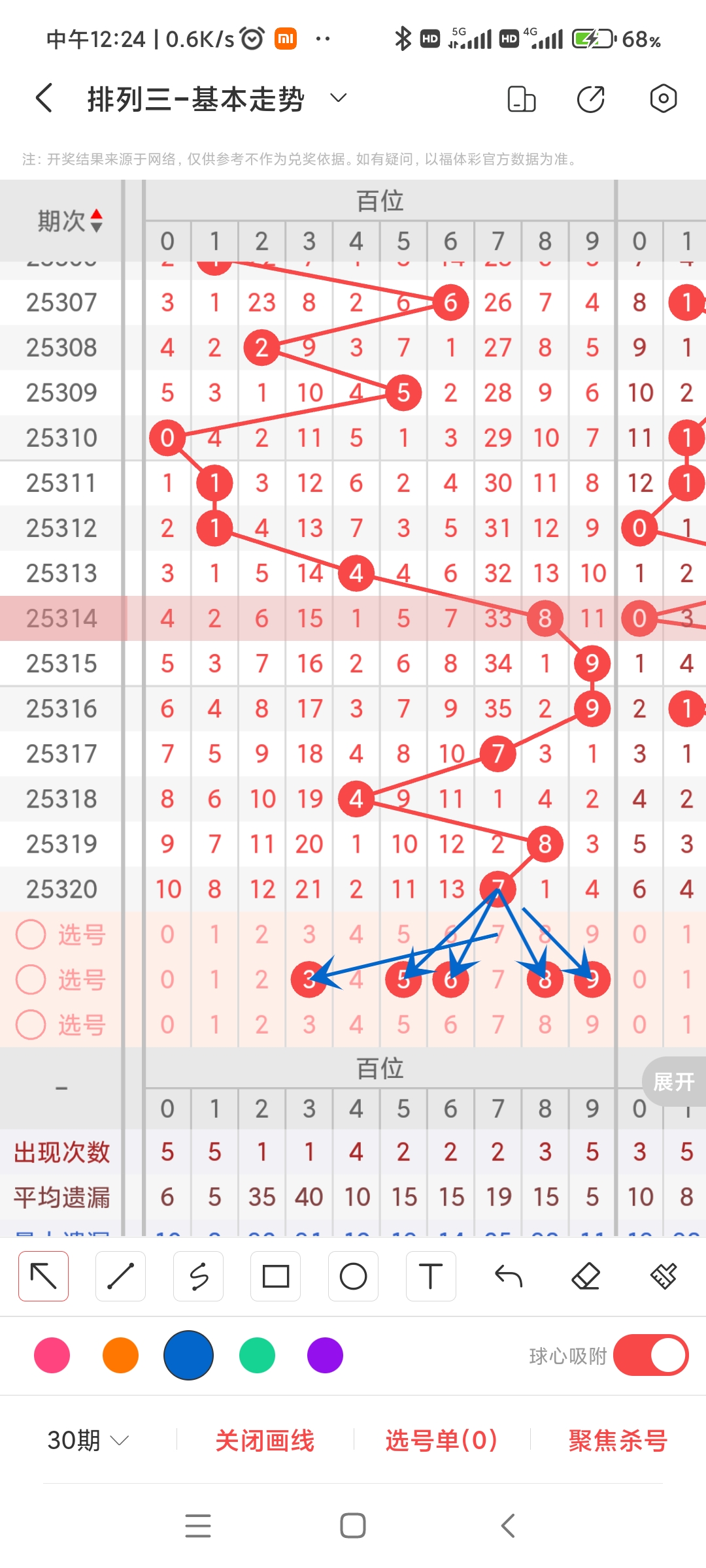Choose the rectangle drawing tool
706x1568 pixels.
pyautogui.click(x=275, y=1275)
